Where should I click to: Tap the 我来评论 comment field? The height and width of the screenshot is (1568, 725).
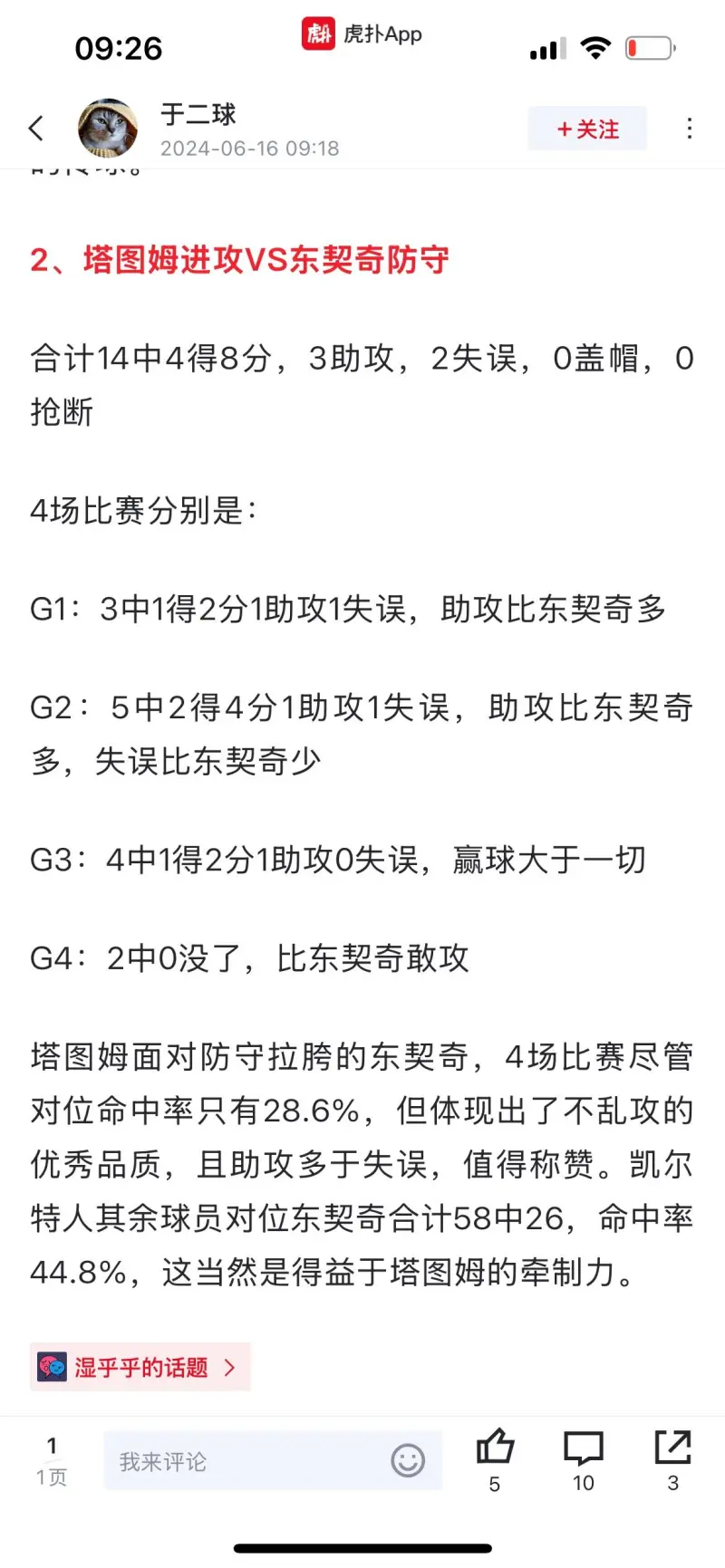(x=273, y=1460)
